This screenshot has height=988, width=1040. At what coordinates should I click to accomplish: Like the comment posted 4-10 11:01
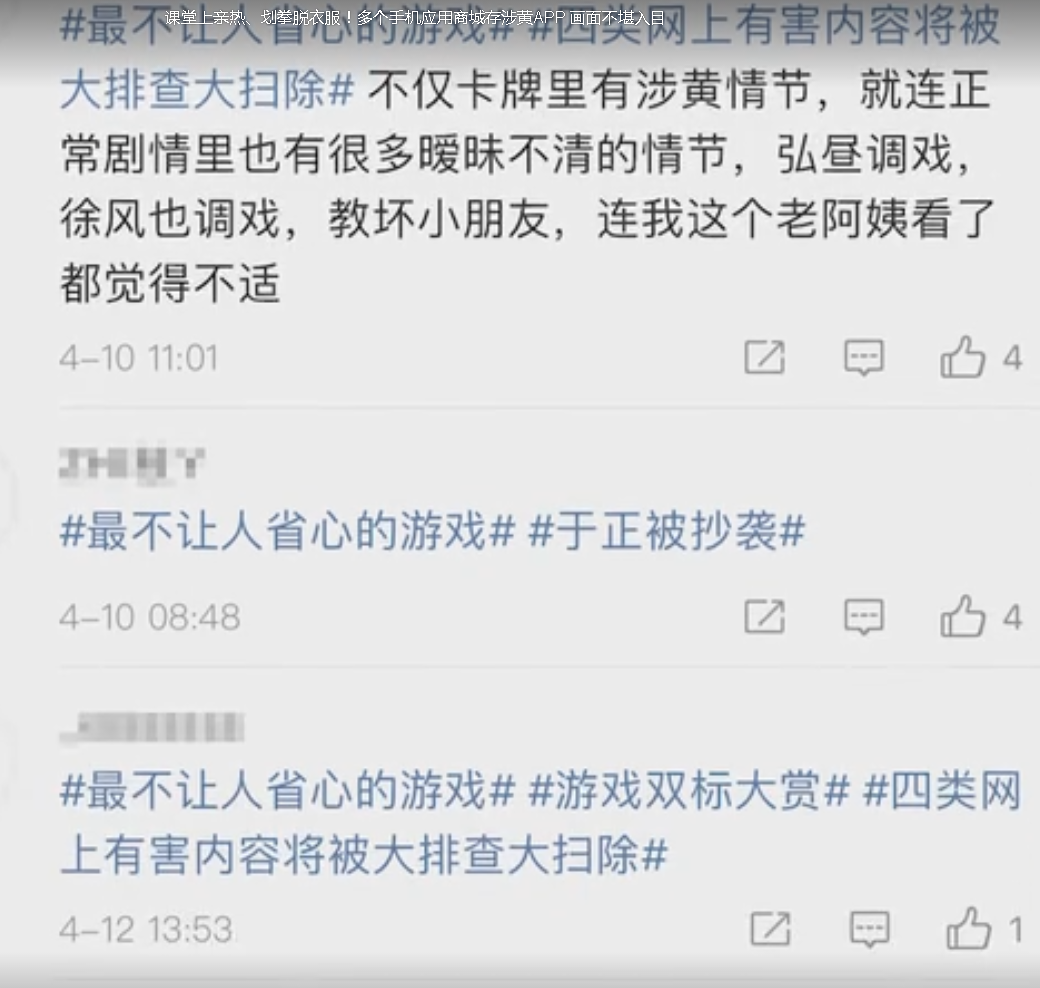click(963, 357)
